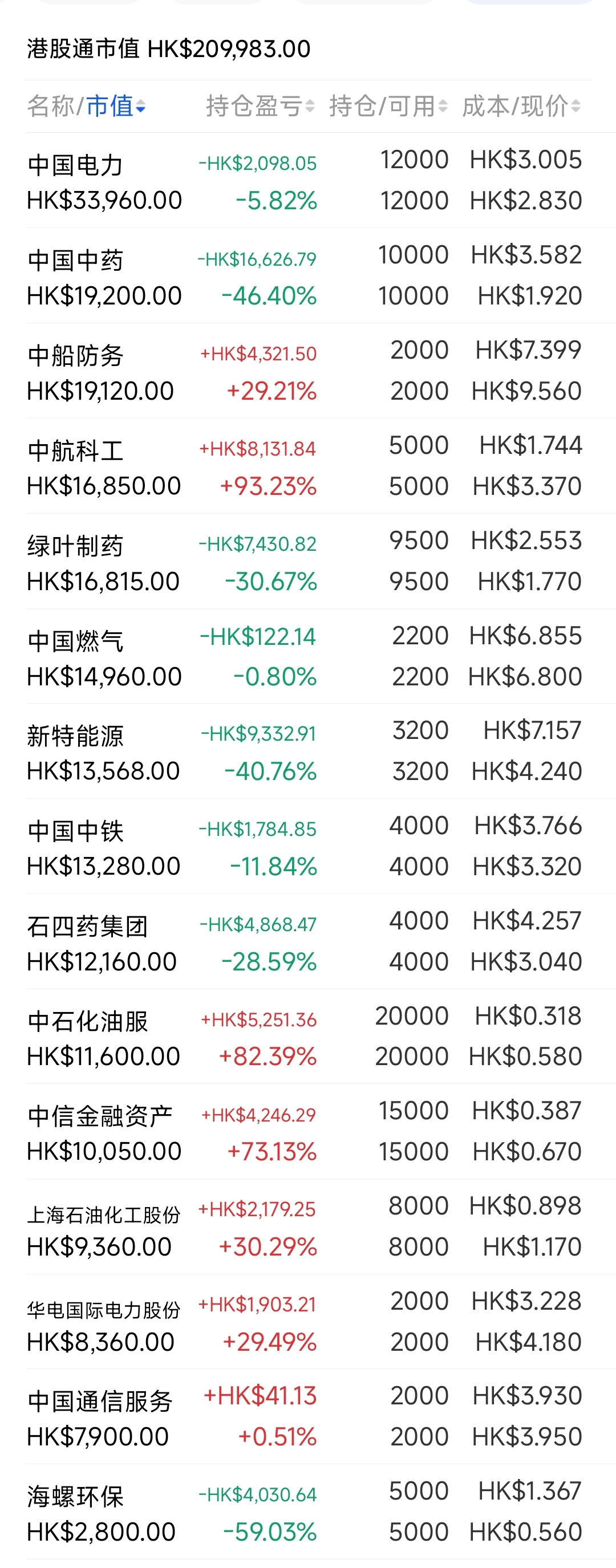Open the 中信金融资产 holding row
Viewport: 616px width, 1568px height.
point(305,1132)
